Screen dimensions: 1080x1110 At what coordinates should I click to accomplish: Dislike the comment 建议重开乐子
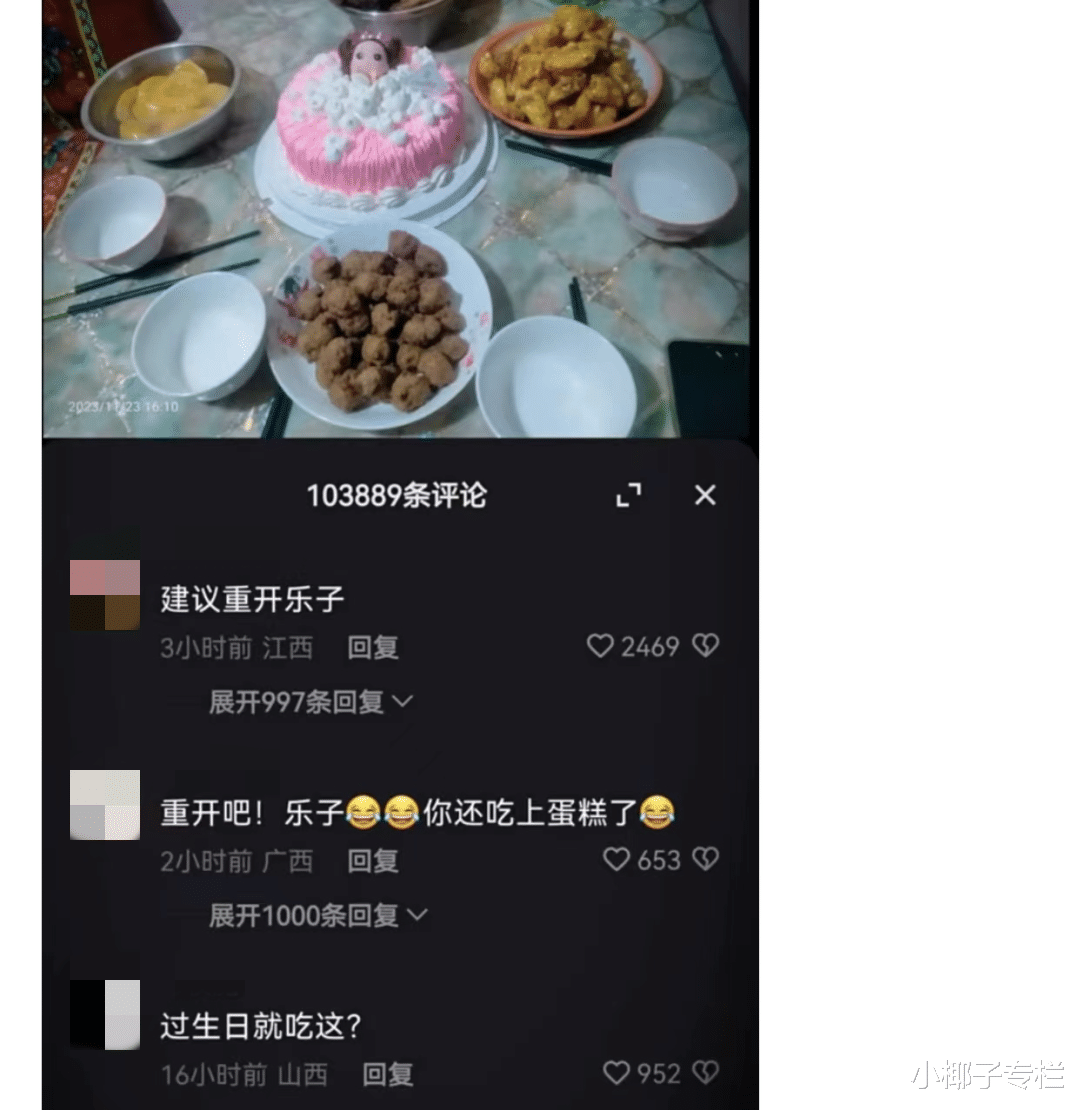point(705,646)
